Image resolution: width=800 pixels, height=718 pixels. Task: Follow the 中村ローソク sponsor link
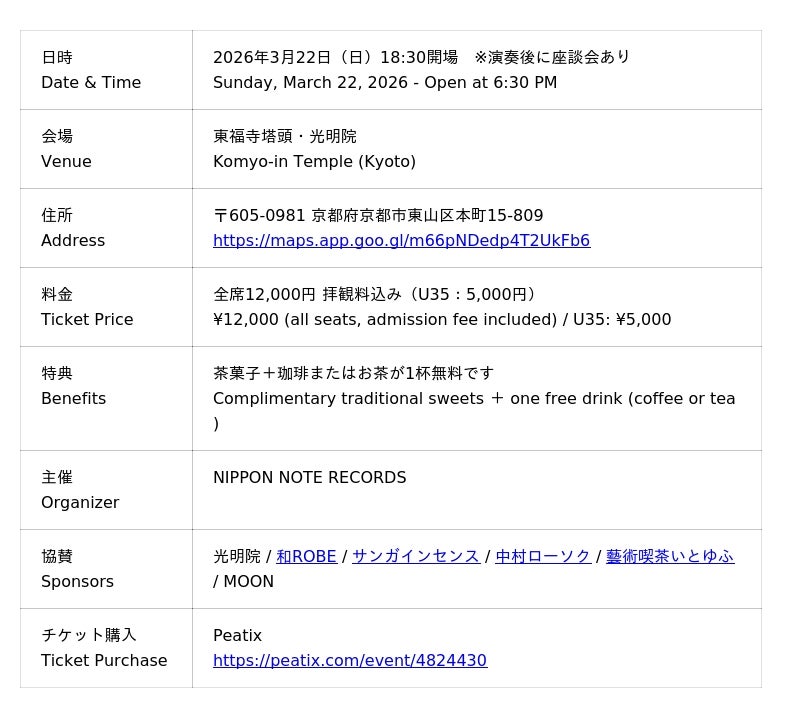click(543, 557)
